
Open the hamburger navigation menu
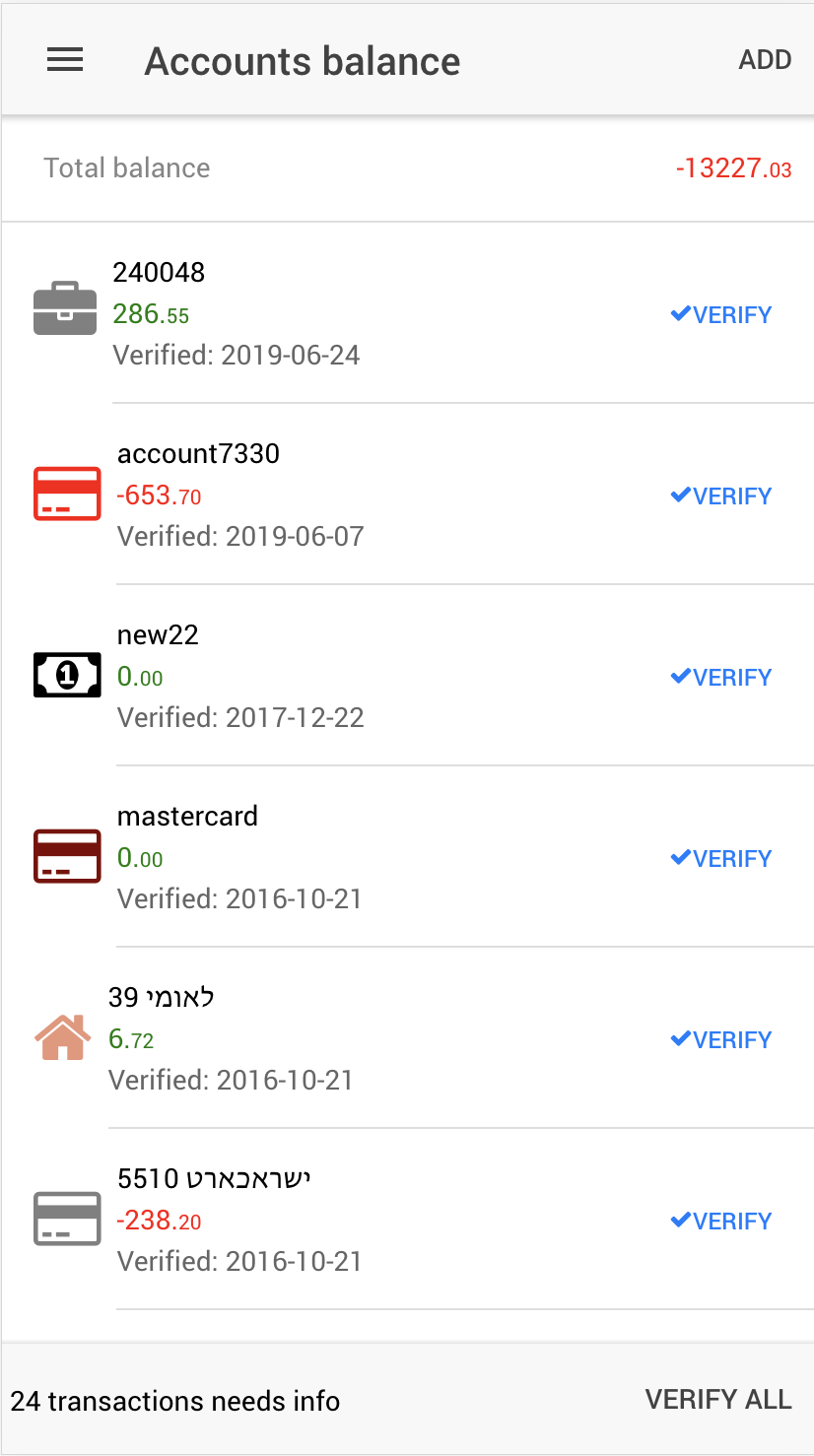pos(64,59)
